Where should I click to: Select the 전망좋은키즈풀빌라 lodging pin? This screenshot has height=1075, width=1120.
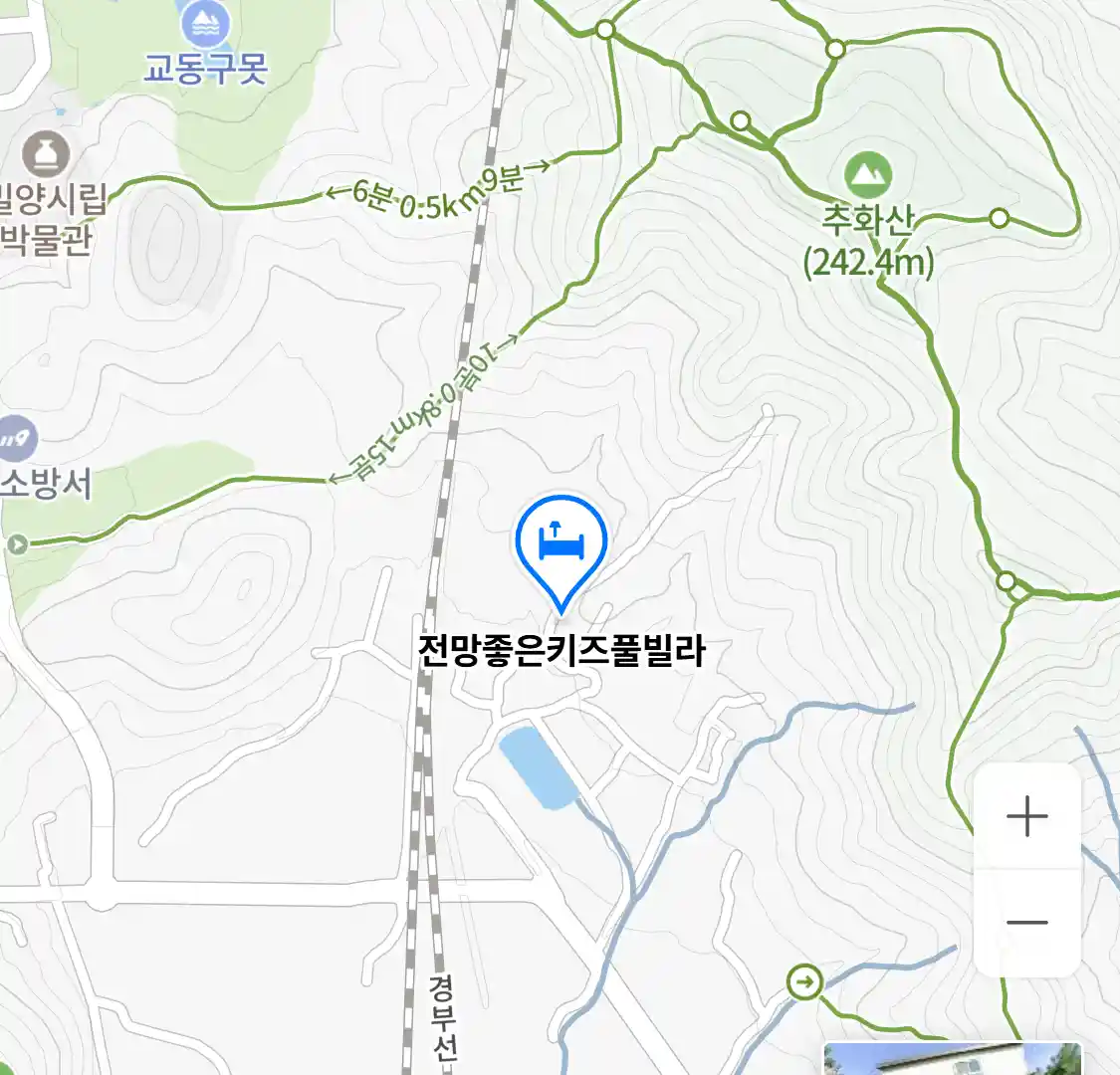pos(561,545)
